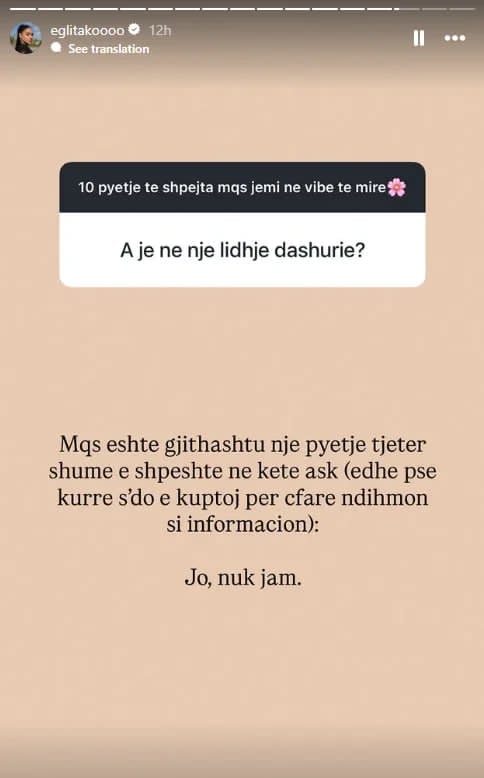Tap See translation
484x778 pixels.
[x=108, y=49]
